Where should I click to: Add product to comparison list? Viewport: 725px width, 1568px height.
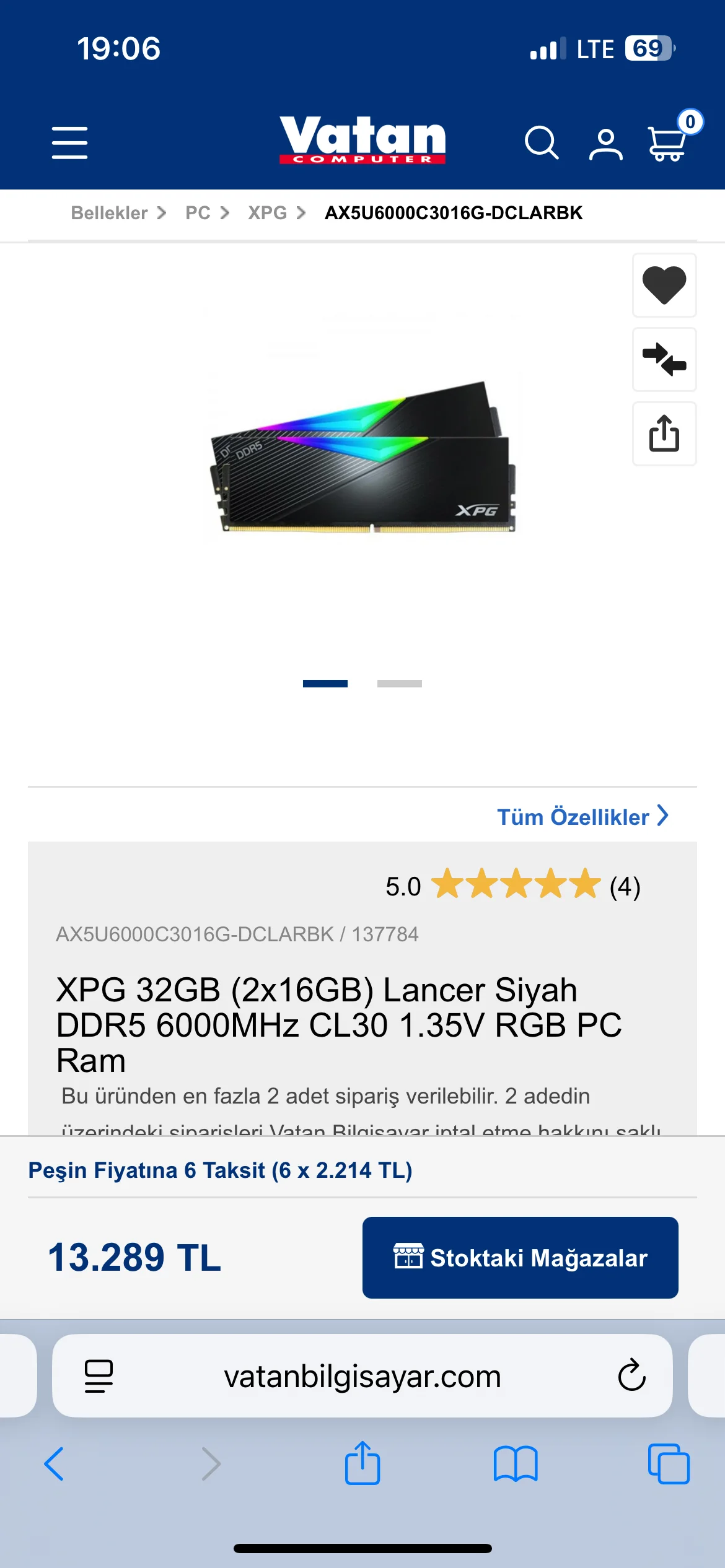pos(664,360)
